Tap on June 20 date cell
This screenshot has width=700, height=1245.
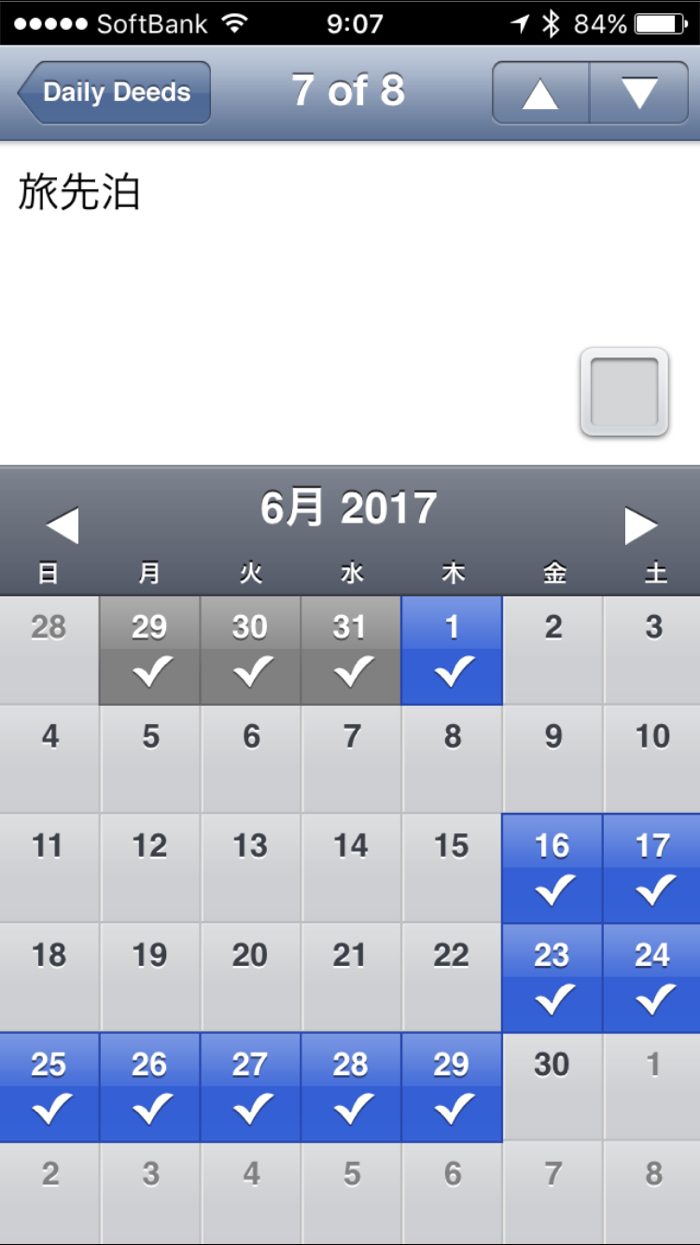point(250,977)
